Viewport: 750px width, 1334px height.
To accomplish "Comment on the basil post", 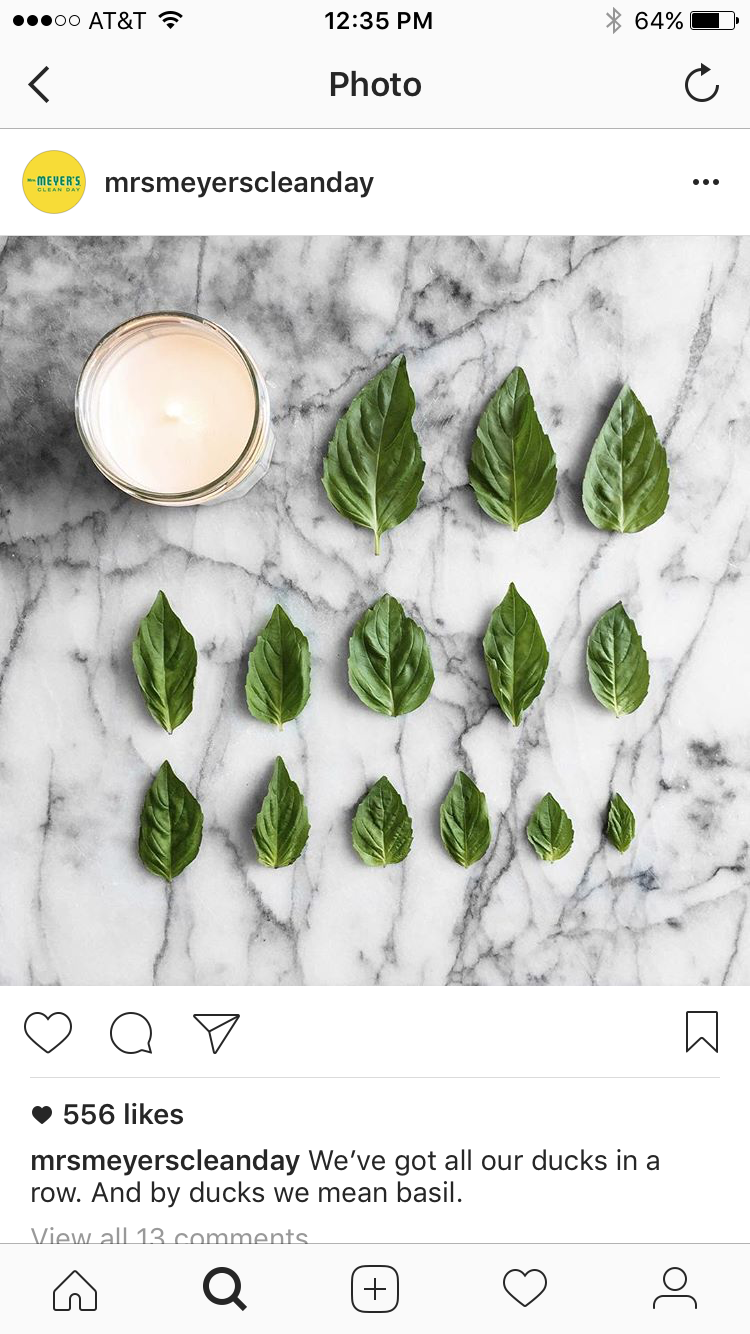I will [131, 1033].
